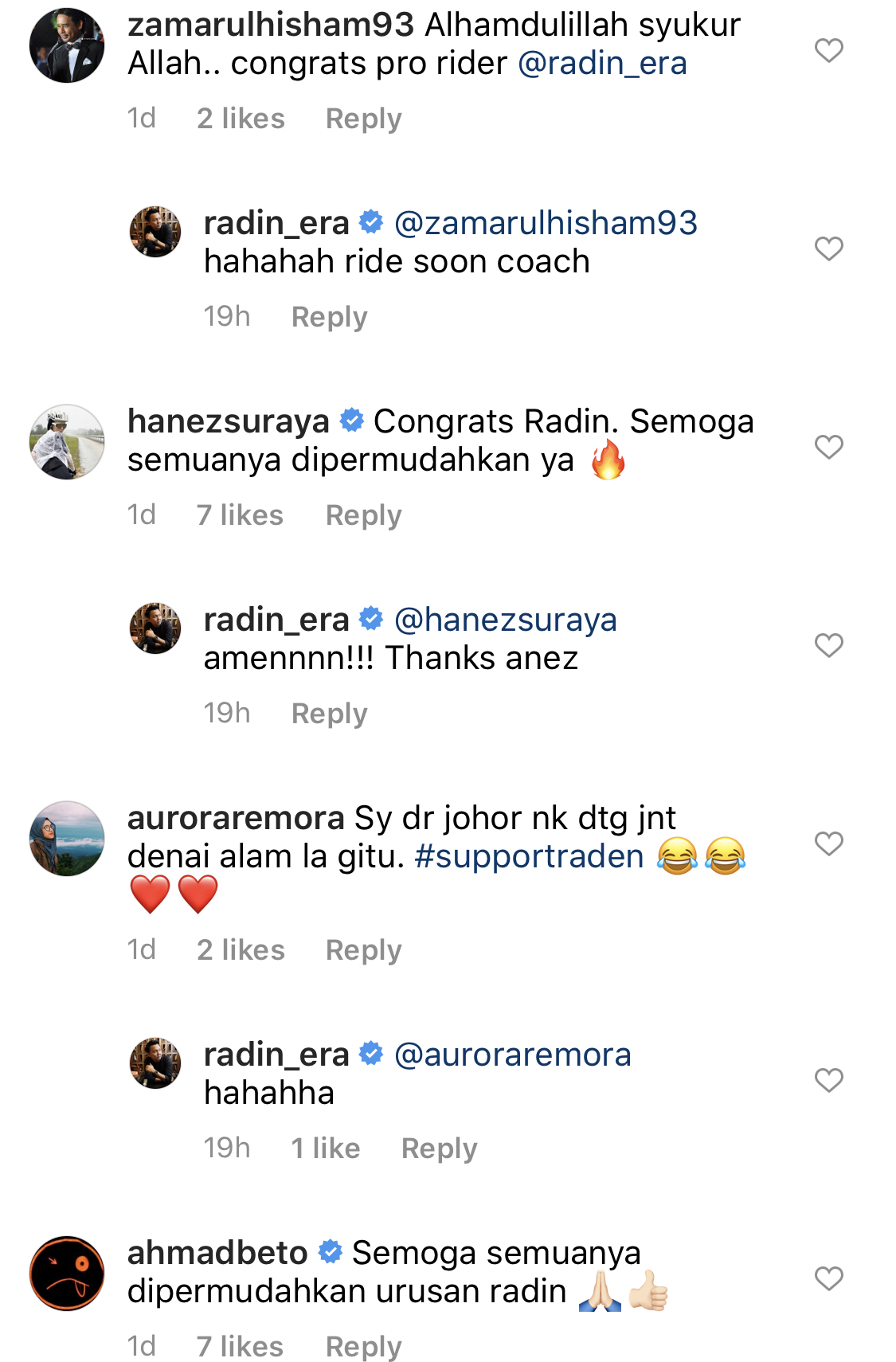Open the #supportraden hashtag
The height and width of the screenshot is (1362, 896).
point(529,857)
